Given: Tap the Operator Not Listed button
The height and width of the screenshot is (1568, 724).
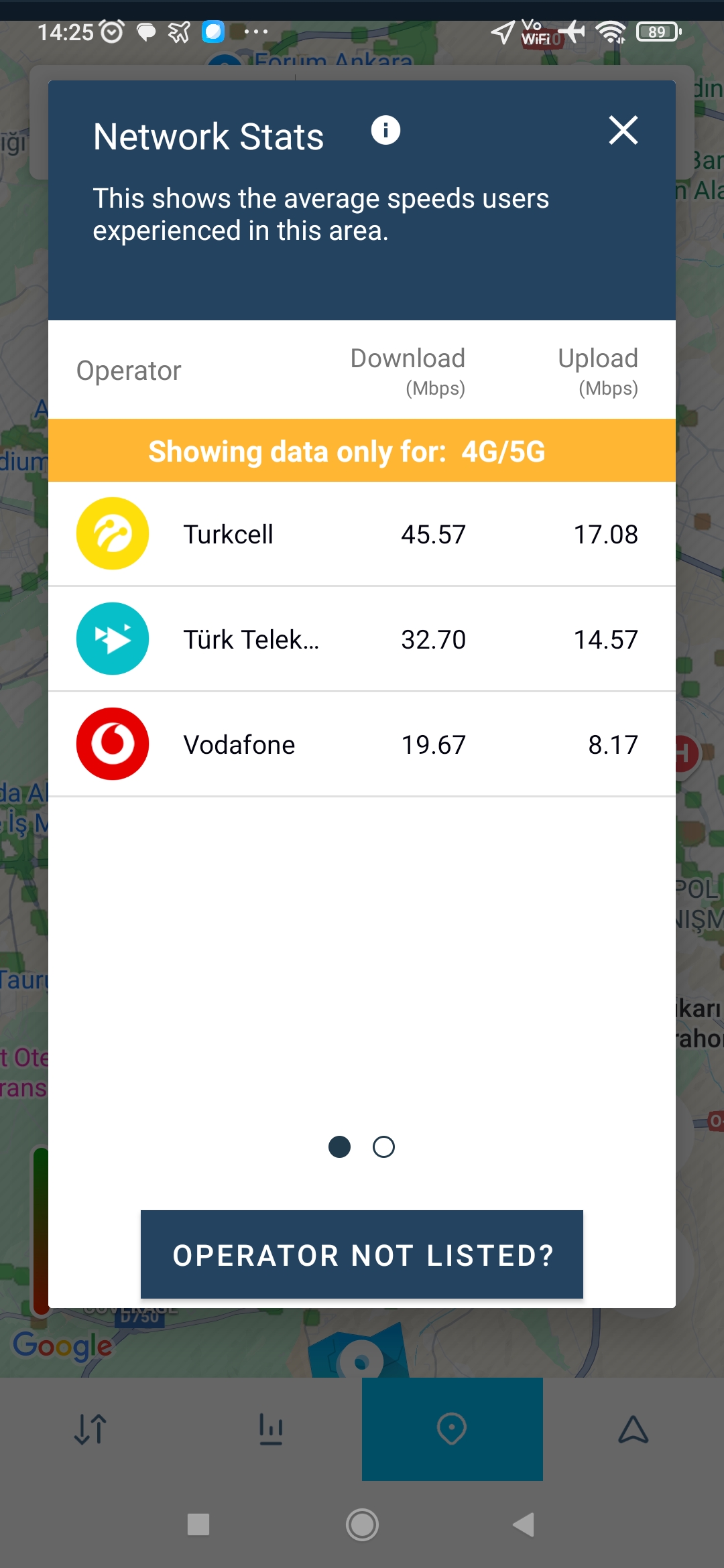Looking at the screenshot, I should coord(362,1254).
